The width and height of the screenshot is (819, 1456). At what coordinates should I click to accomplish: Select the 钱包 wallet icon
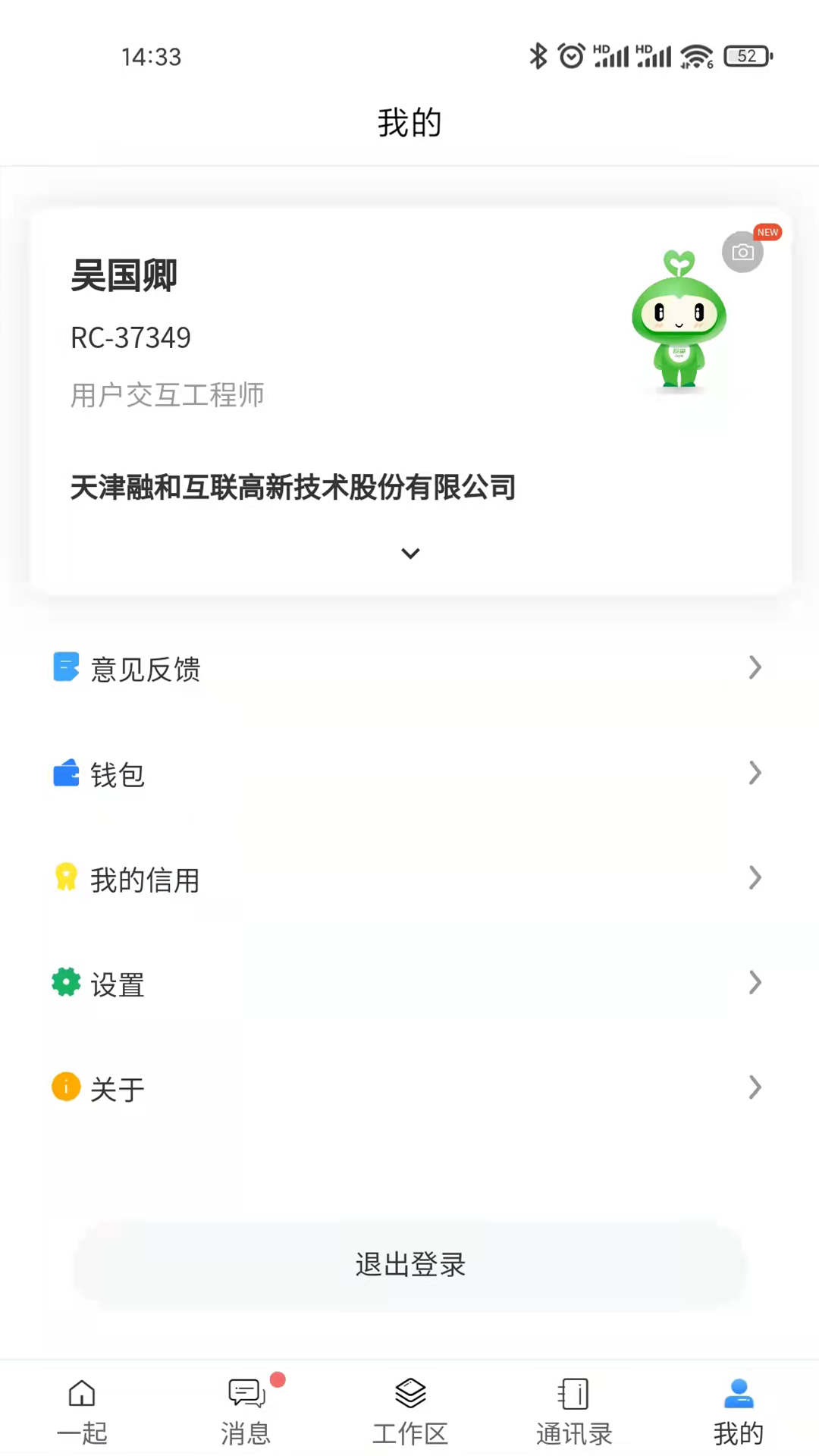click(66, 773)
